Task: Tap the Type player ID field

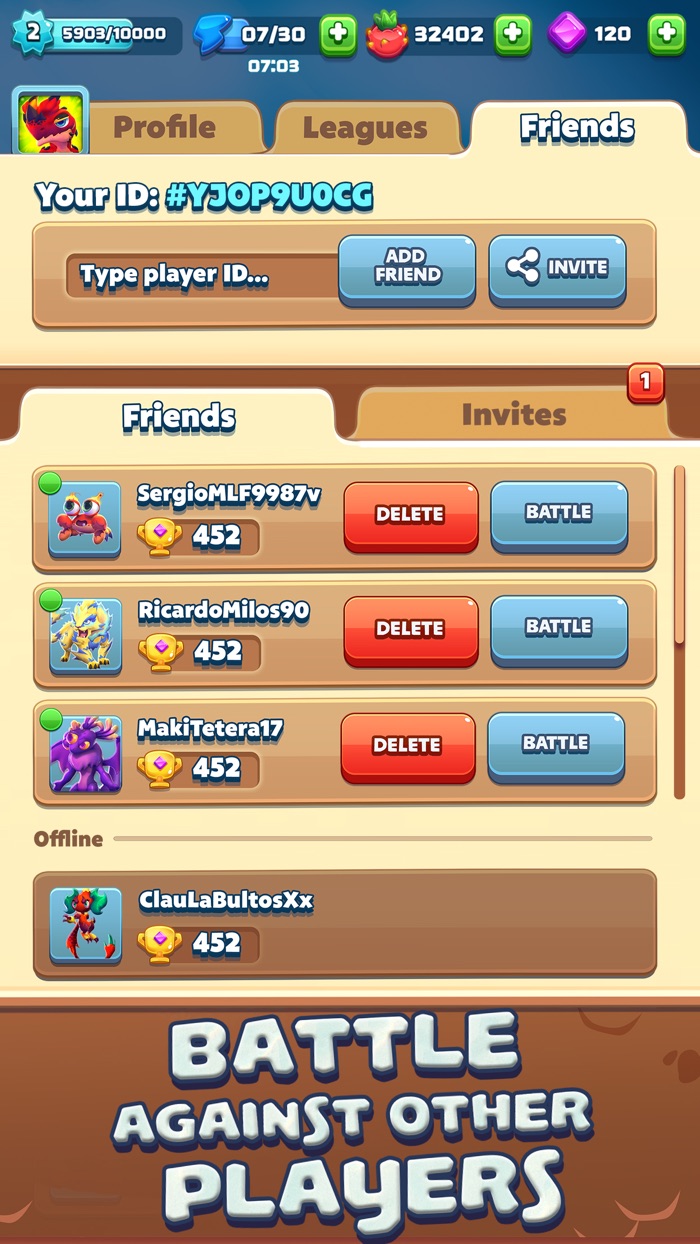Action: tap(200, 275)
